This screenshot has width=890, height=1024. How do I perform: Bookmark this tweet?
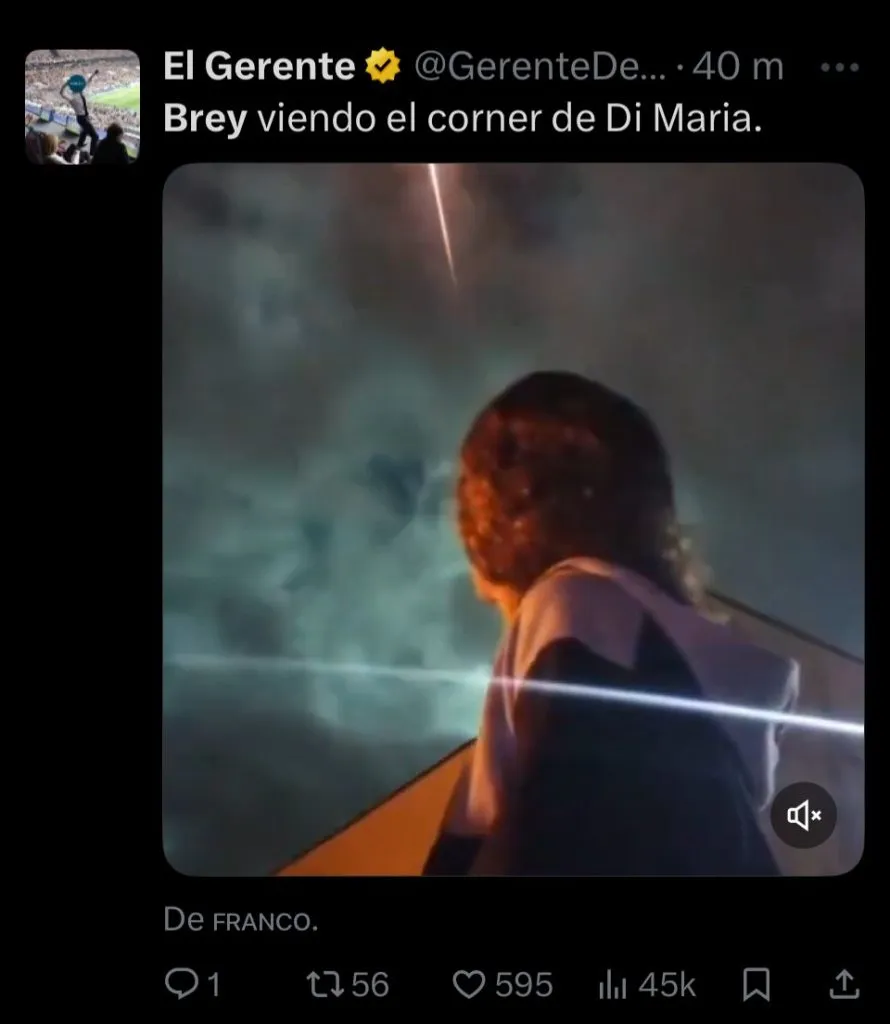(x=756, y=985)
